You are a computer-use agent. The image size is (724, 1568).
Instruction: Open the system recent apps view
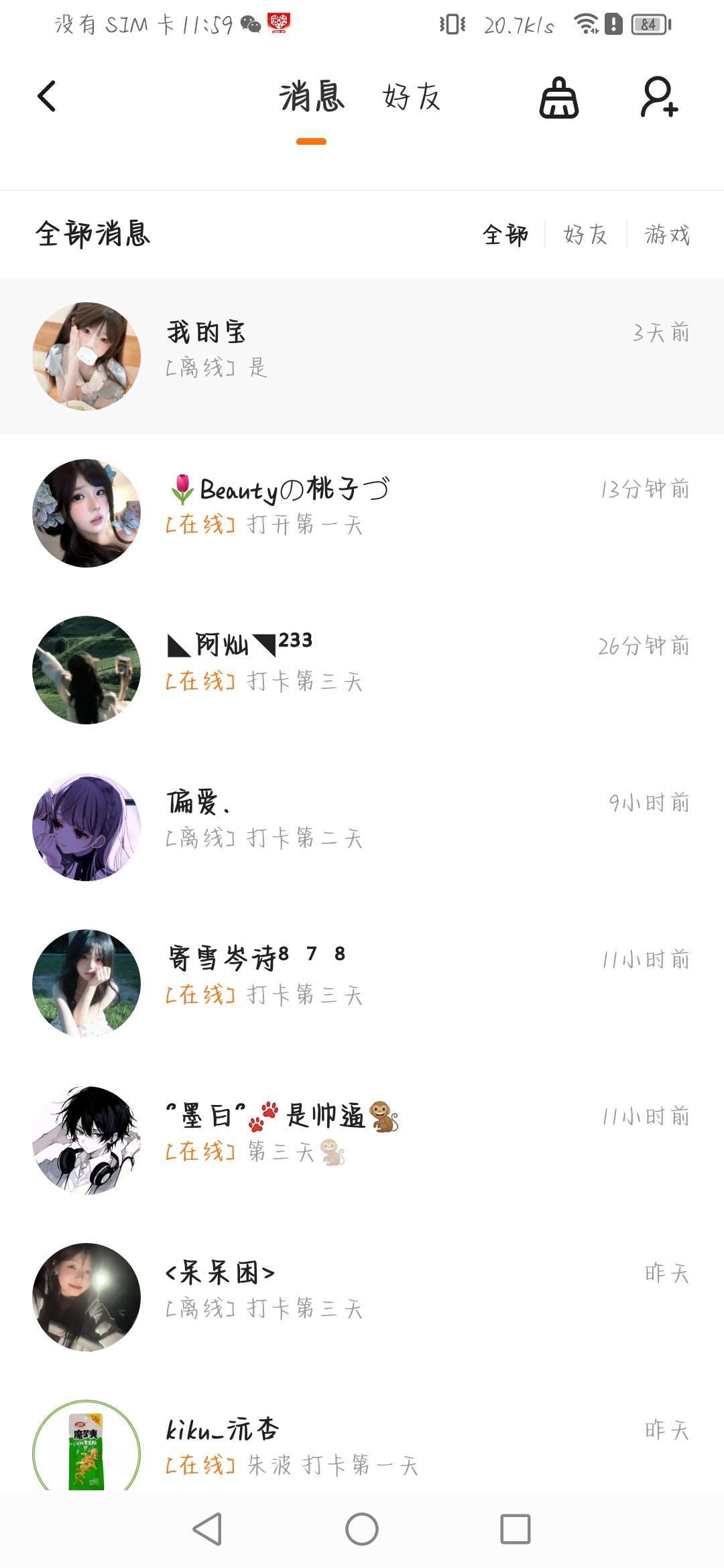515,1529
